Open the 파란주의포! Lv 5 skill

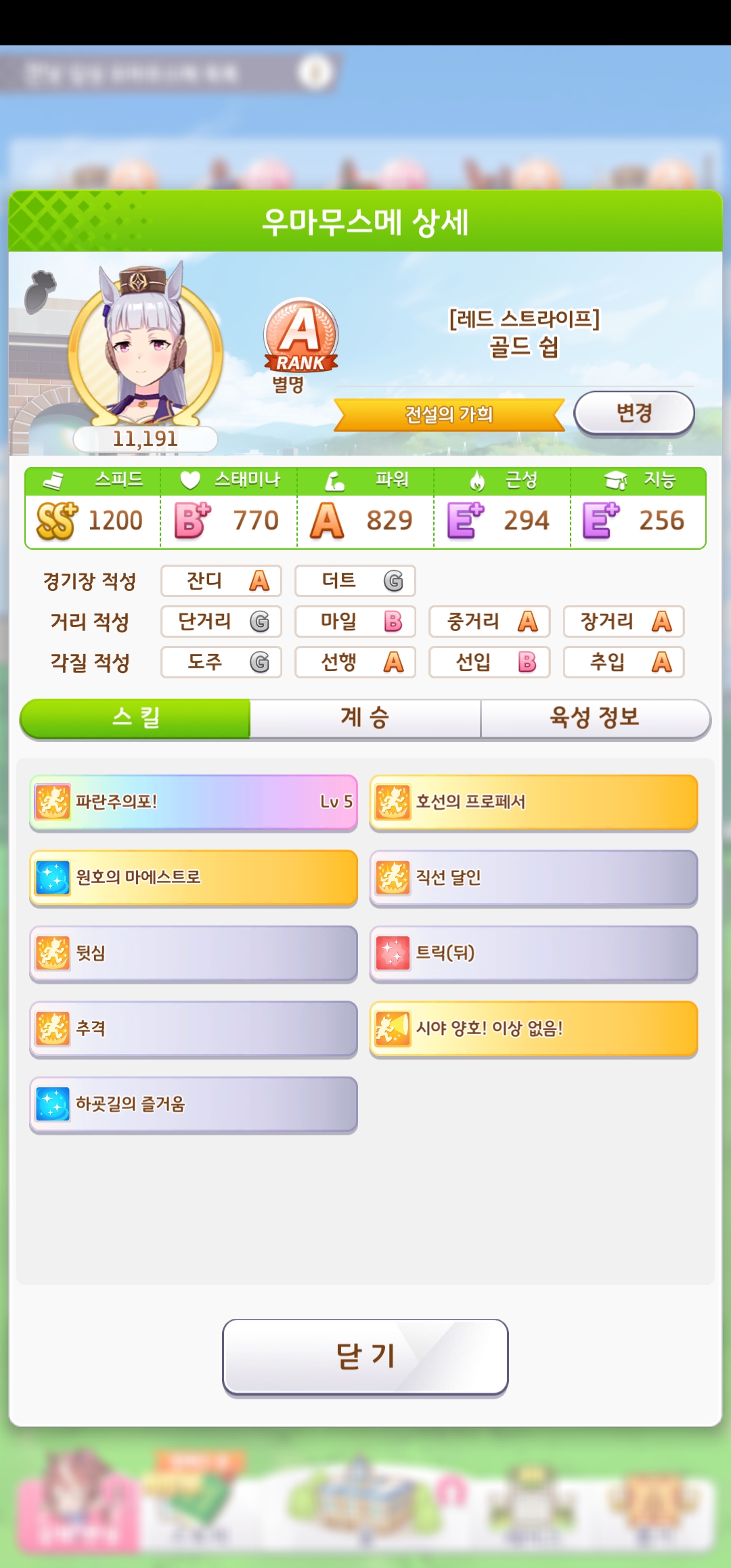(x=194, y=802)
